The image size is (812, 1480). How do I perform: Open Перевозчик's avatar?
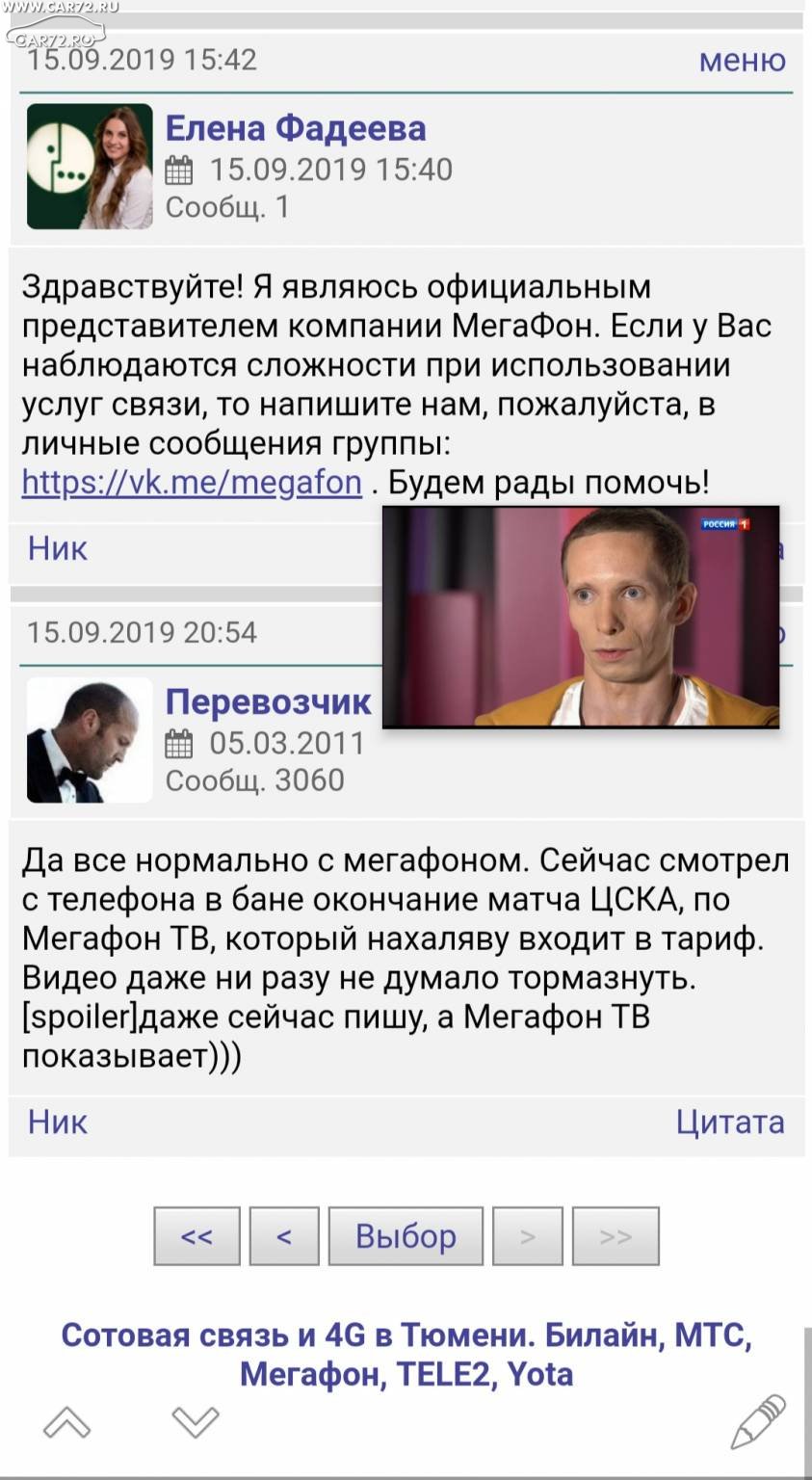point(90,740)
